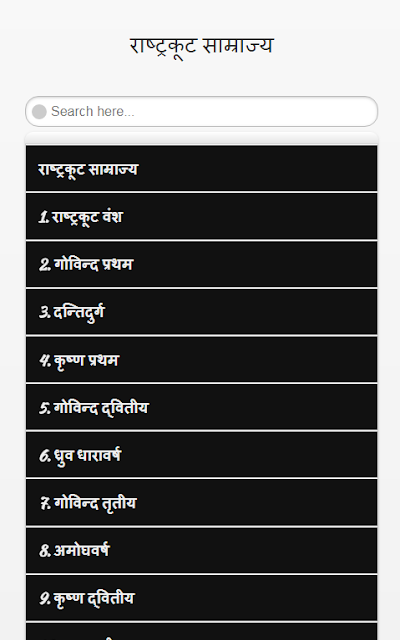Select 6. ध्रुव धारावर्ष
Screen dimensions: 400x640
[201, 455]
